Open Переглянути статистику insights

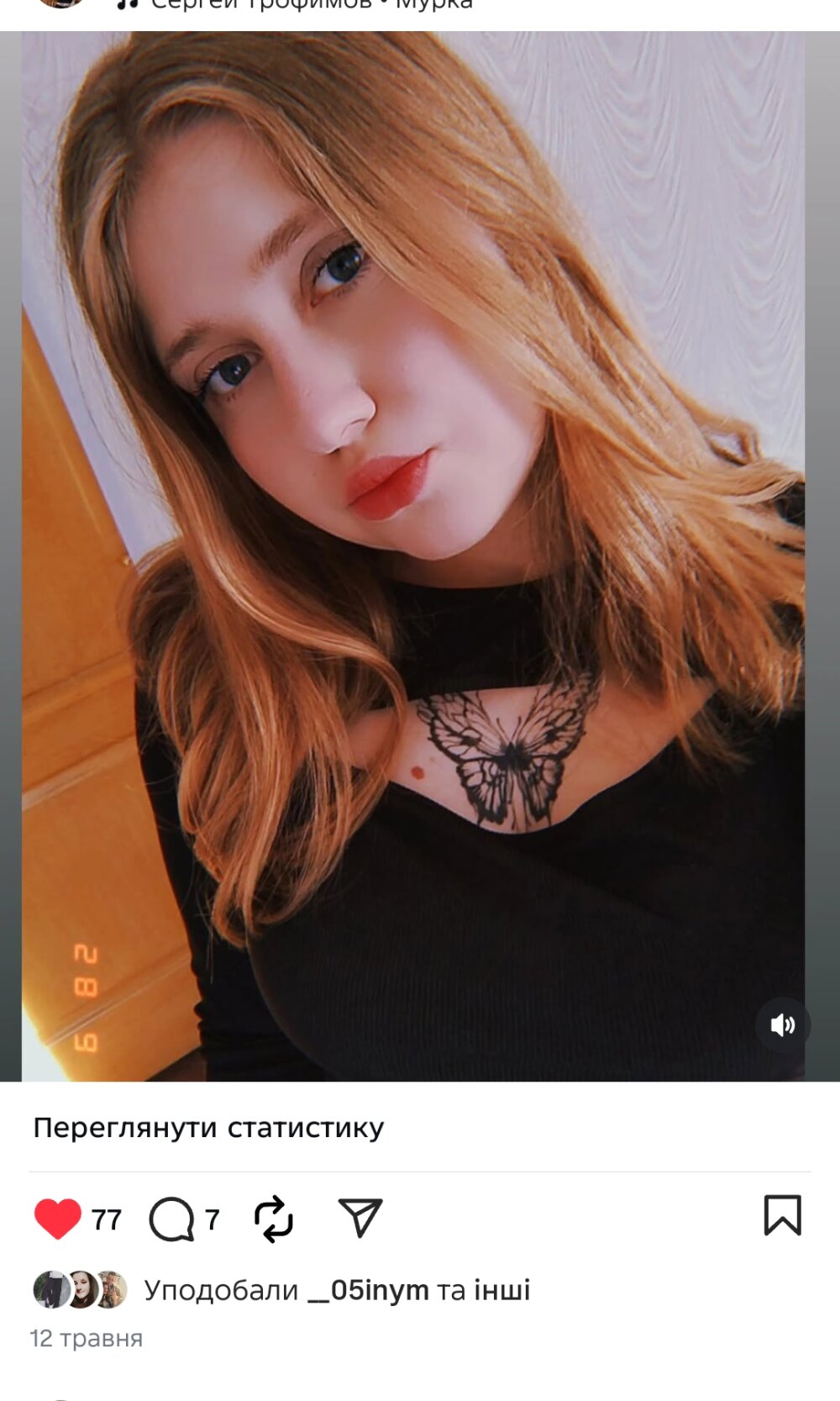tap(208, 1128)
